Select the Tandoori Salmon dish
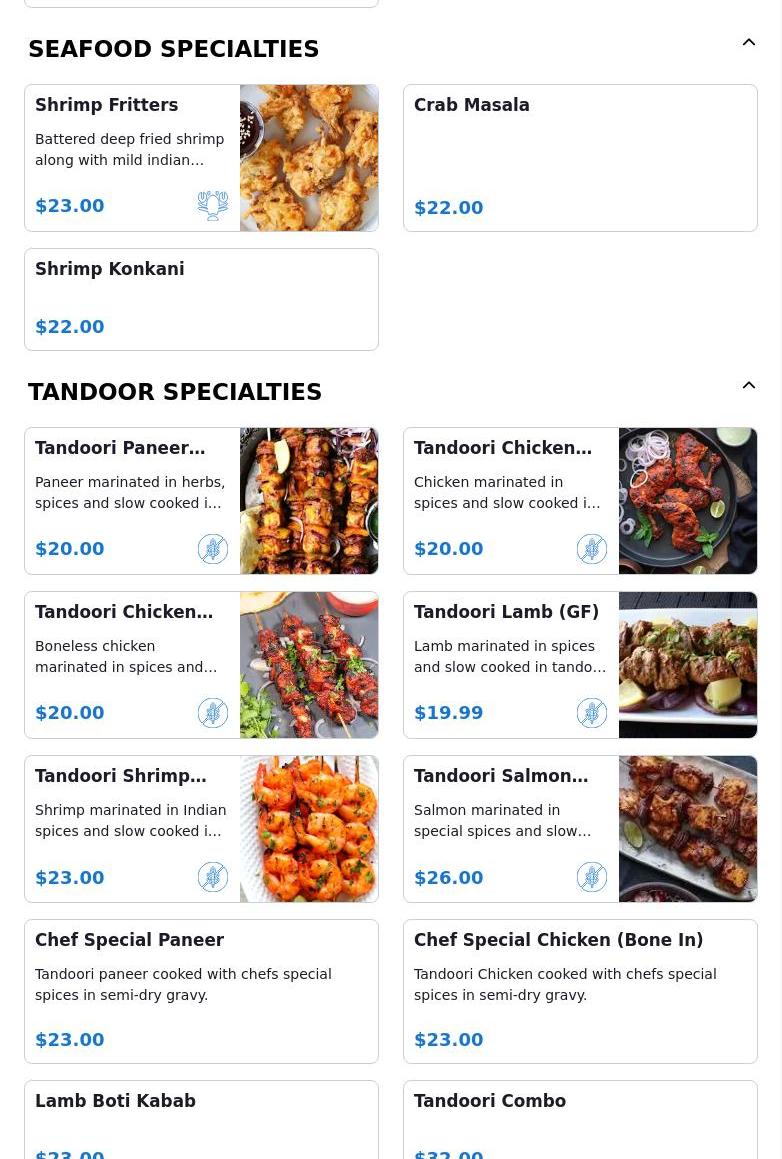The image size is (782, 1159). tap(580, 829)
